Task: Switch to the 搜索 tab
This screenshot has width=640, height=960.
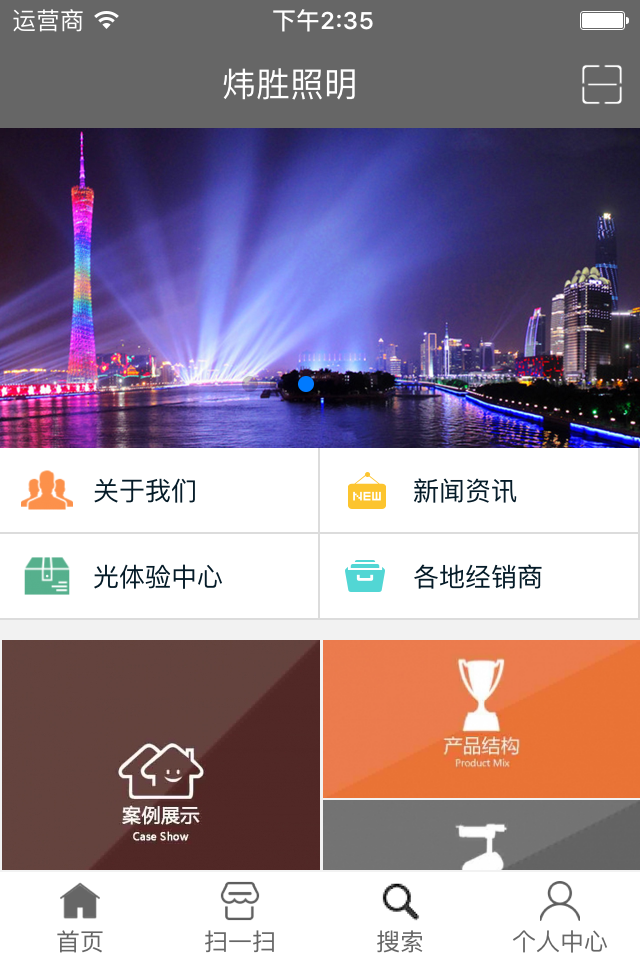Action: coord(400,917)
